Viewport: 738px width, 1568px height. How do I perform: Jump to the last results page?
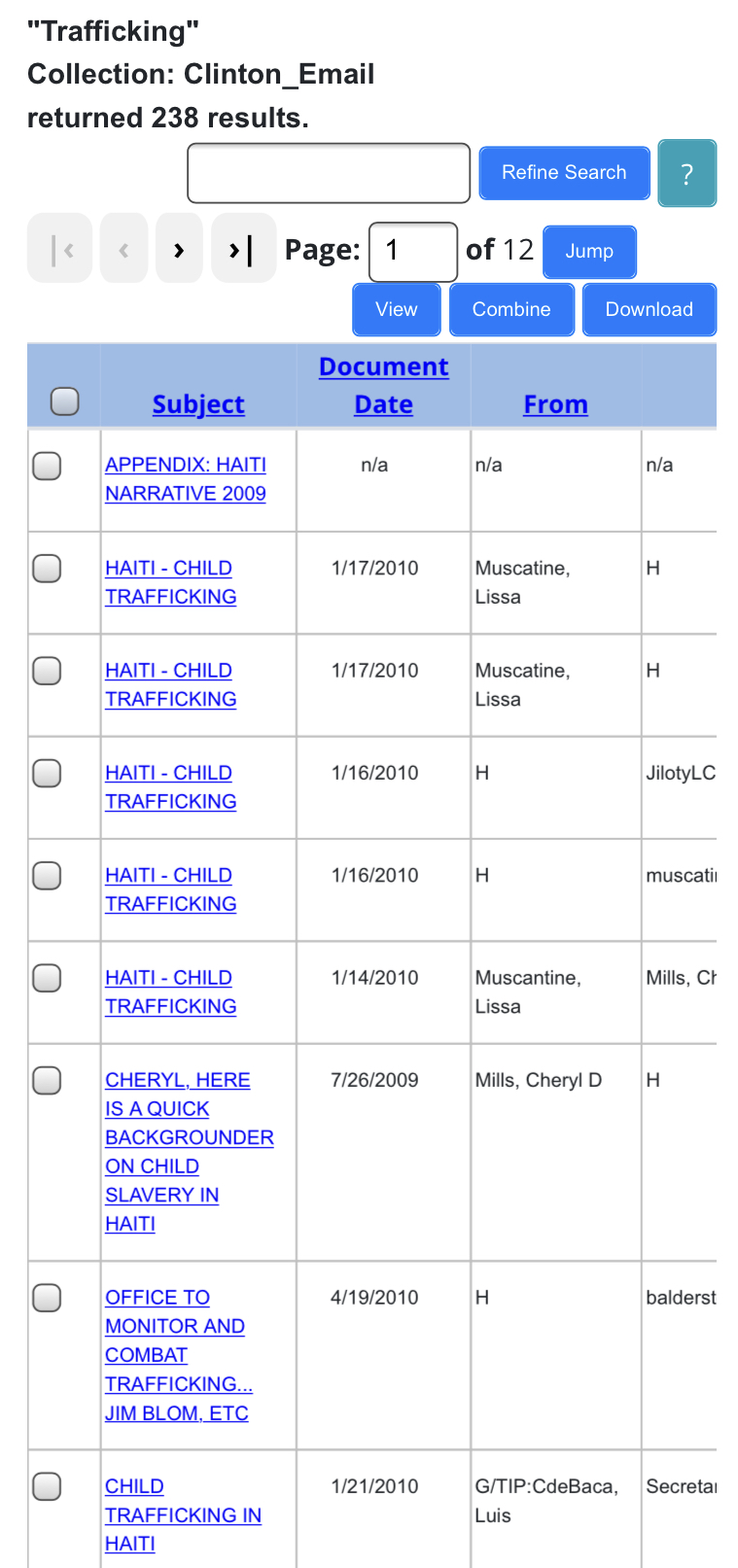(x=243, y=249)
